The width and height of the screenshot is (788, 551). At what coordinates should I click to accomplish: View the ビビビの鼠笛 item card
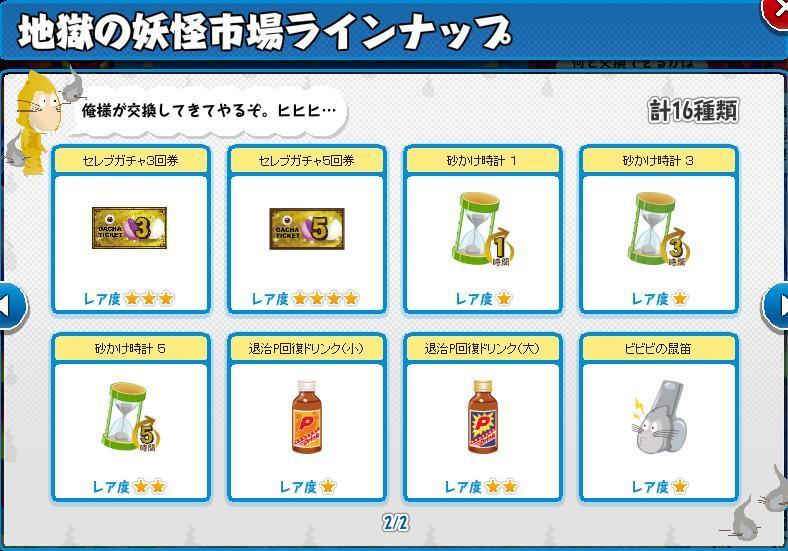[658, 418]
